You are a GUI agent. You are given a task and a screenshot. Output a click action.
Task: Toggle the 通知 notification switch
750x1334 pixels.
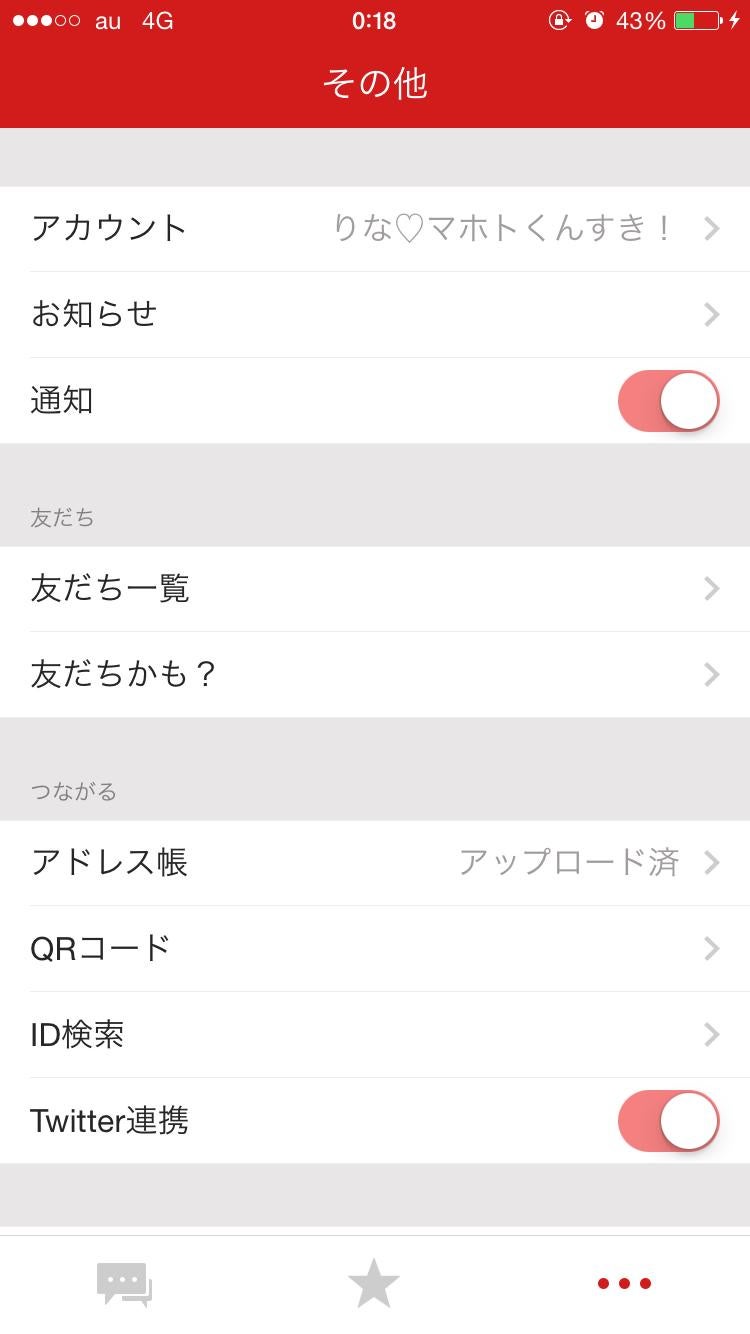click(x=668, y=401)
